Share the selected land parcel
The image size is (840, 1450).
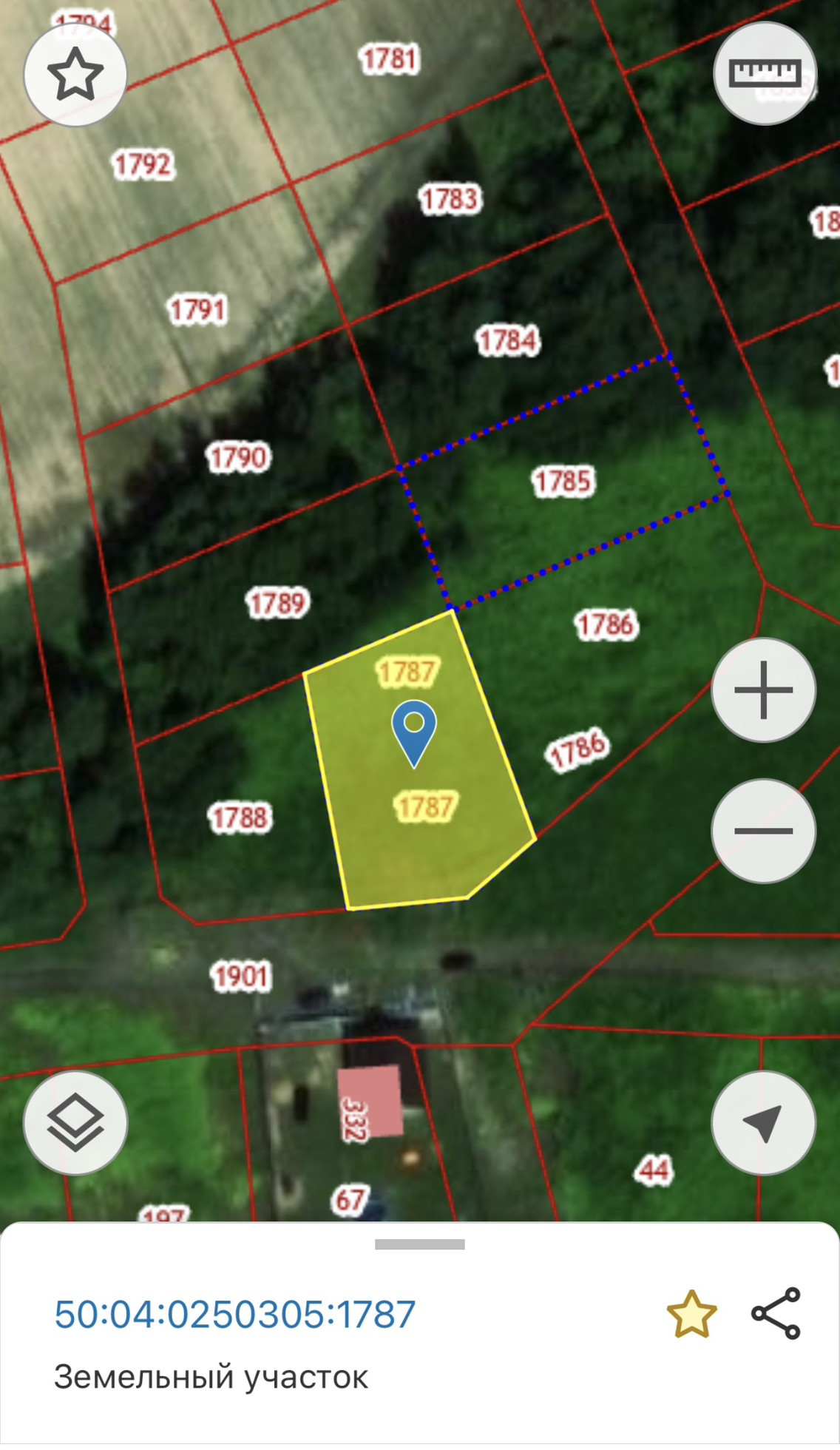(x=776, y=1314)
